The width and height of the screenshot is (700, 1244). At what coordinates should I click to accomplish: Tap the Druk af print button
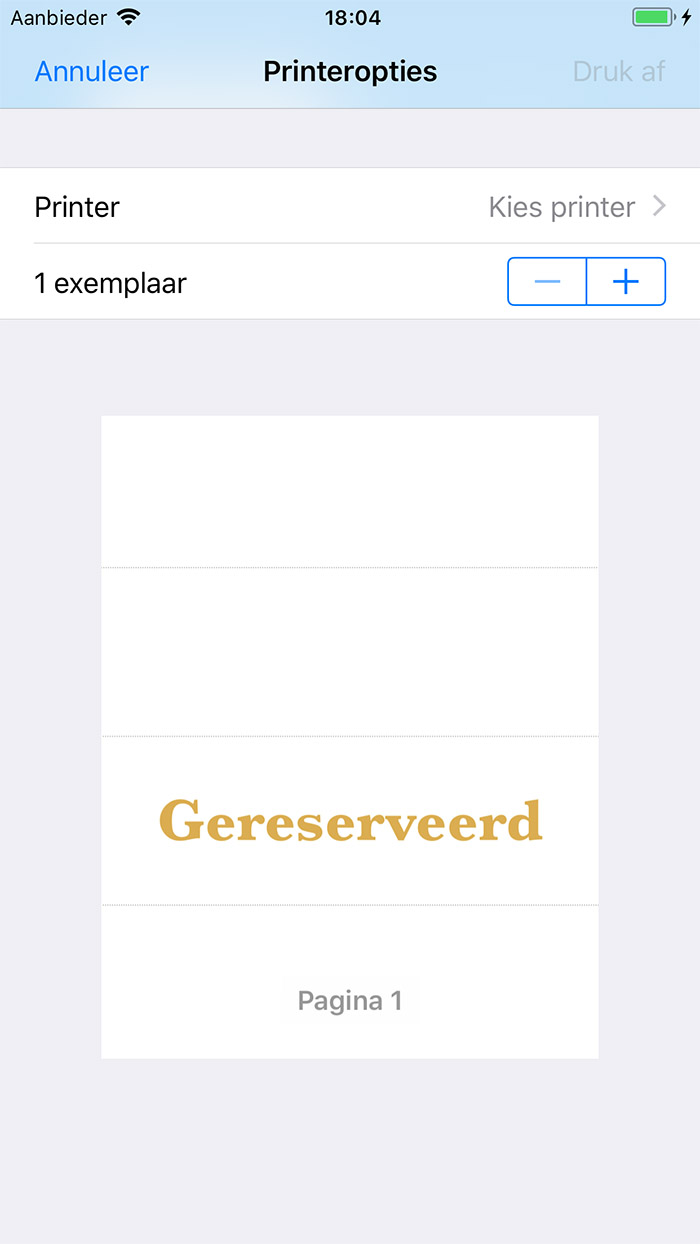coord(619,72)
